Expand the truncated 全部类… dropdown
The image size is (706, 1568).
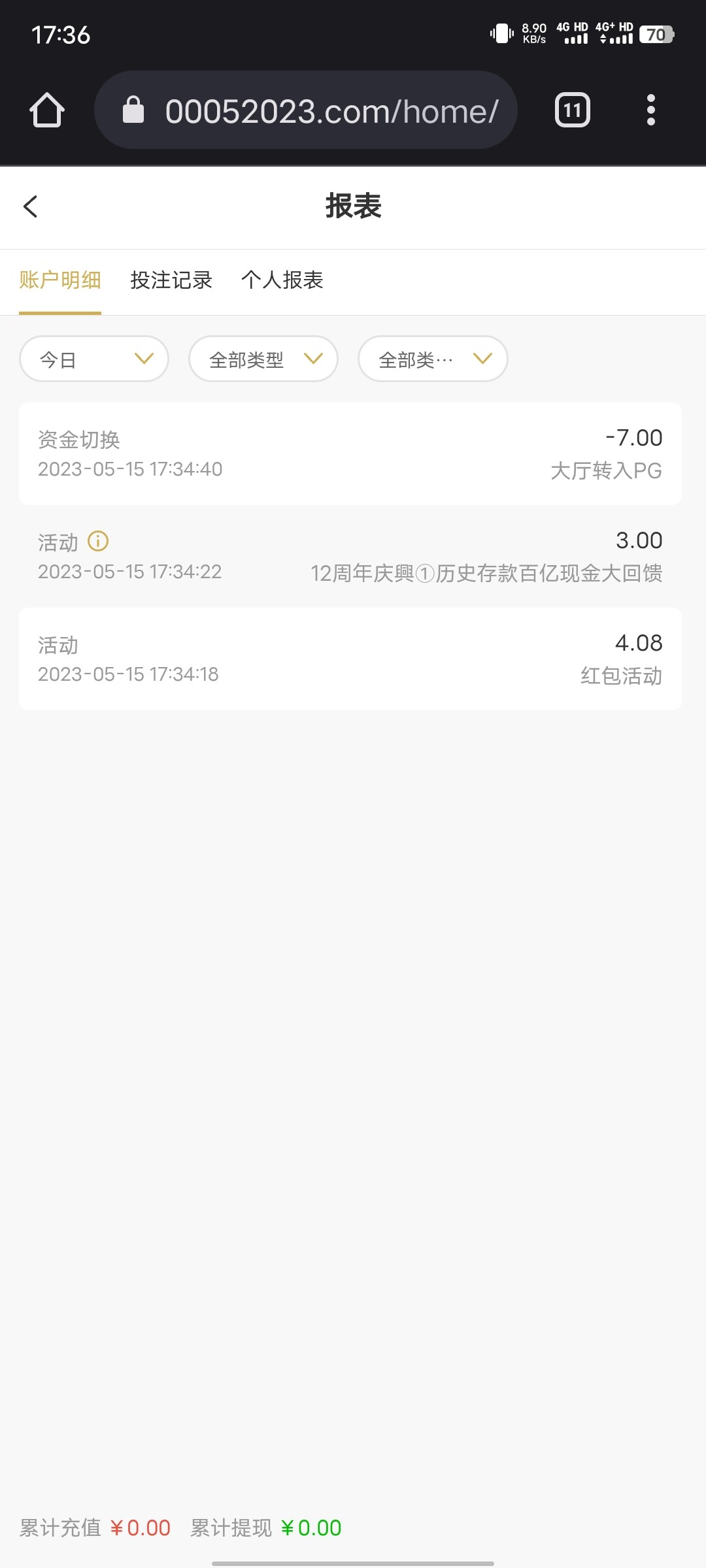(x=433, y=359)
